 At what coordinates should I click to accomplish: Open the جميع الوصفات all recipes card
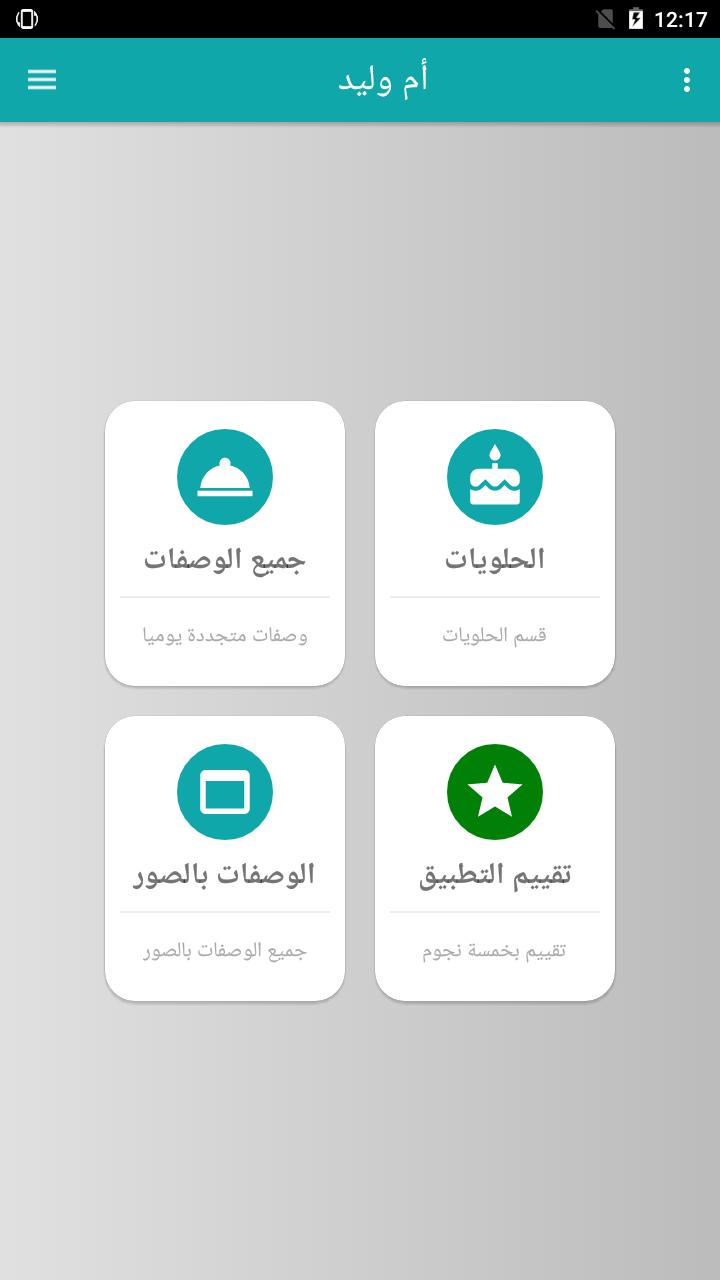[225, 543]
